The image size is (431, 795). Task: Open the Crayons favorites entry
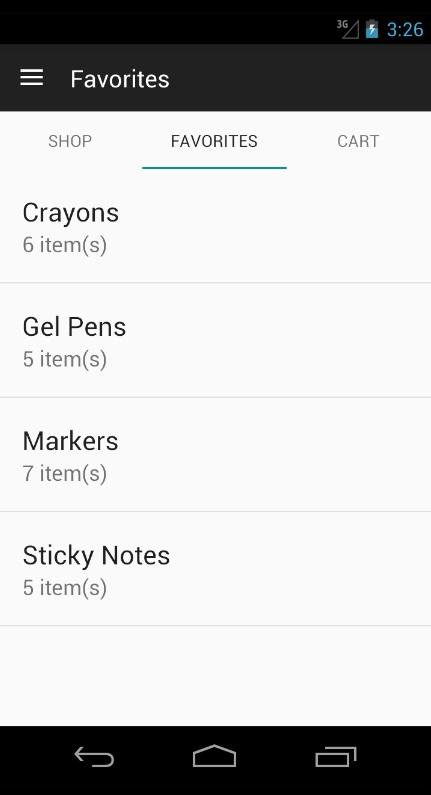(x=216, y=226)
